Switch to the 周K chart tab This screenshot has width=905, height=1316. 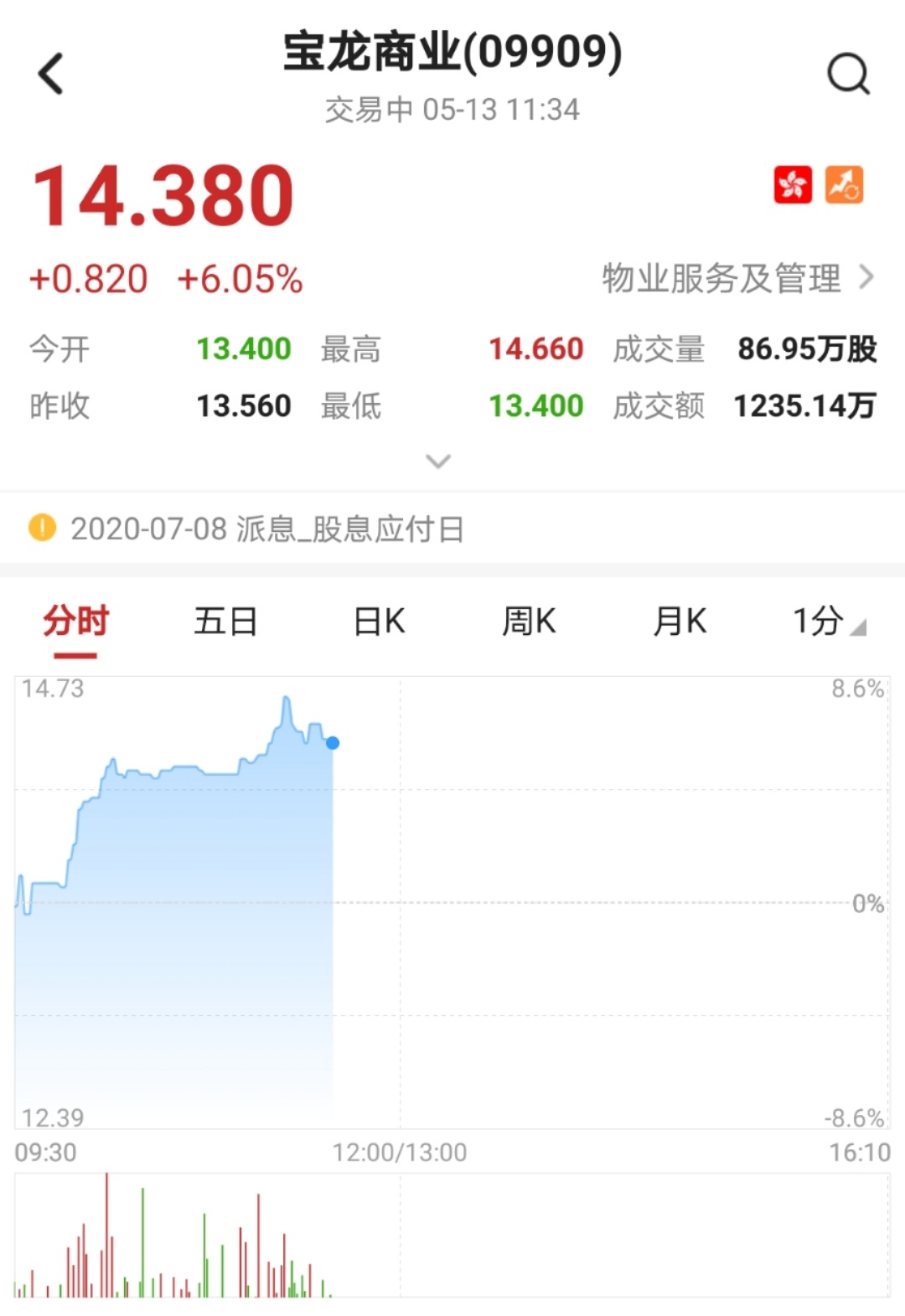coord(529,622)
